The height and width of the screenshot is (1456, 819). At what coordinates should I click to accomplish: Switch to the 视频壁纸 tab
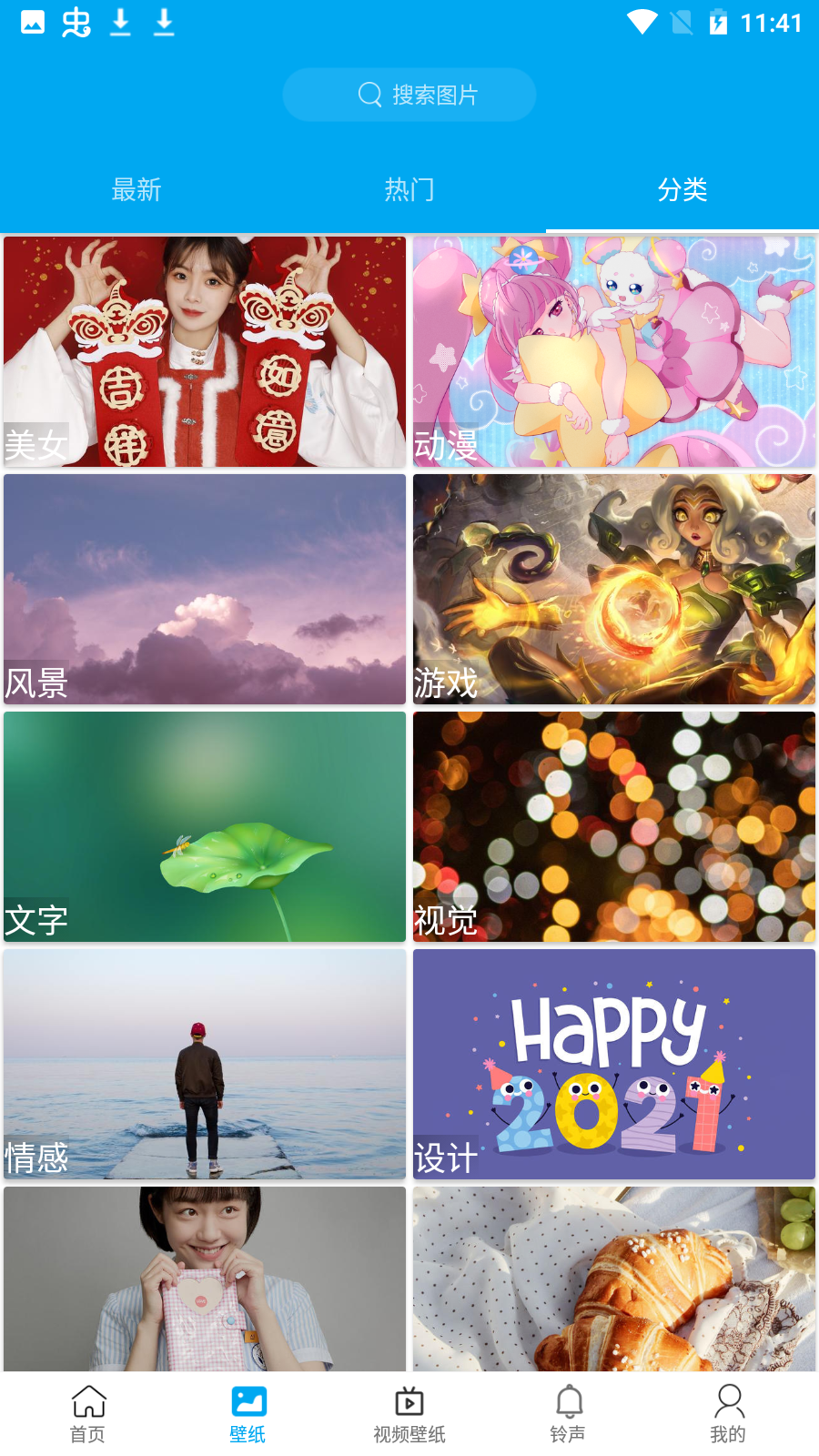point(409,1414)
